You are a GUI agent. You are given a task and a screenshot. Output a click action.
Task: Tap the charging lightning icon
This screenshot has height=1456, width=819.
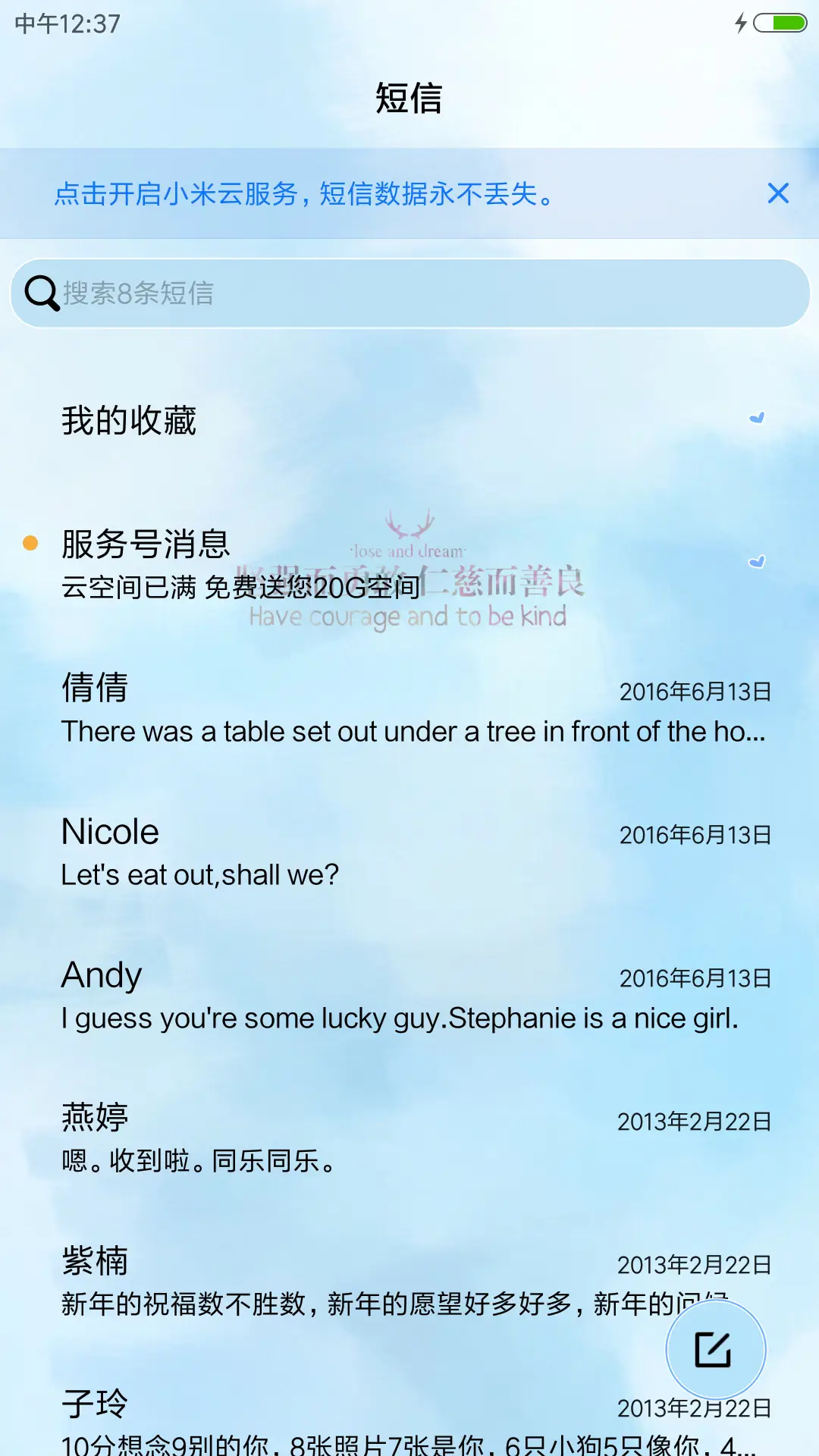click(x=741, y=23)
